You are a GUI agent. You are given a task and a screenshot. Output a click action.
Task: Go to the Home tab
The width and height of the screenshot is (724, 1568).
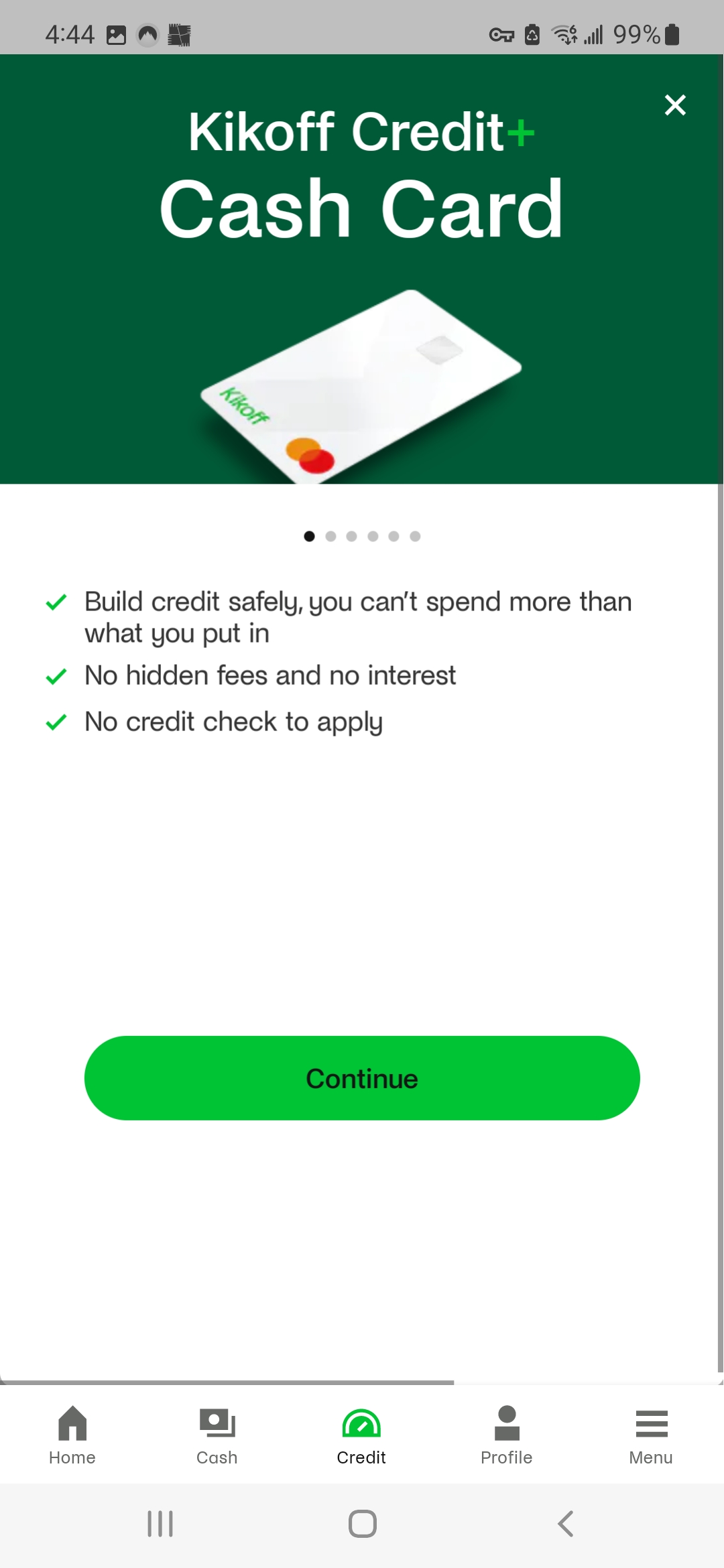(x=72, y=1435)
